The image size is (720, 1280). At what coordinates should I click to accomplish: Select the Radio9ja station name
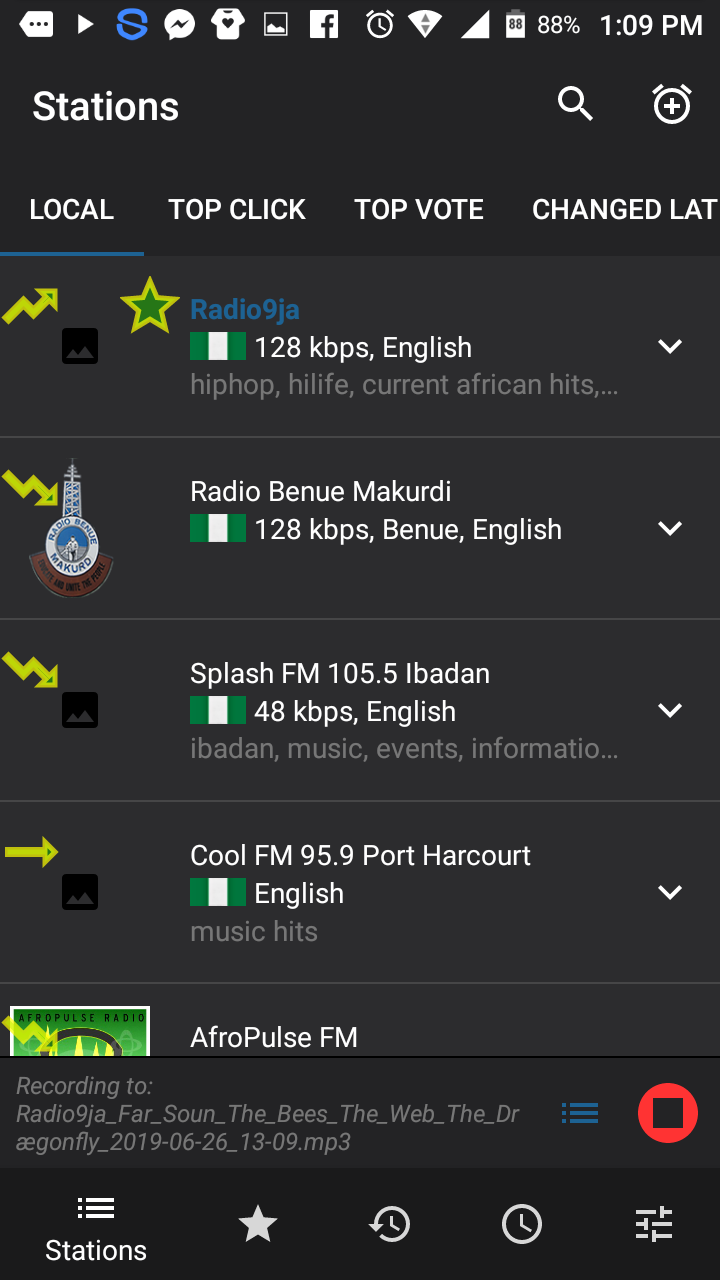pos(244,309)
